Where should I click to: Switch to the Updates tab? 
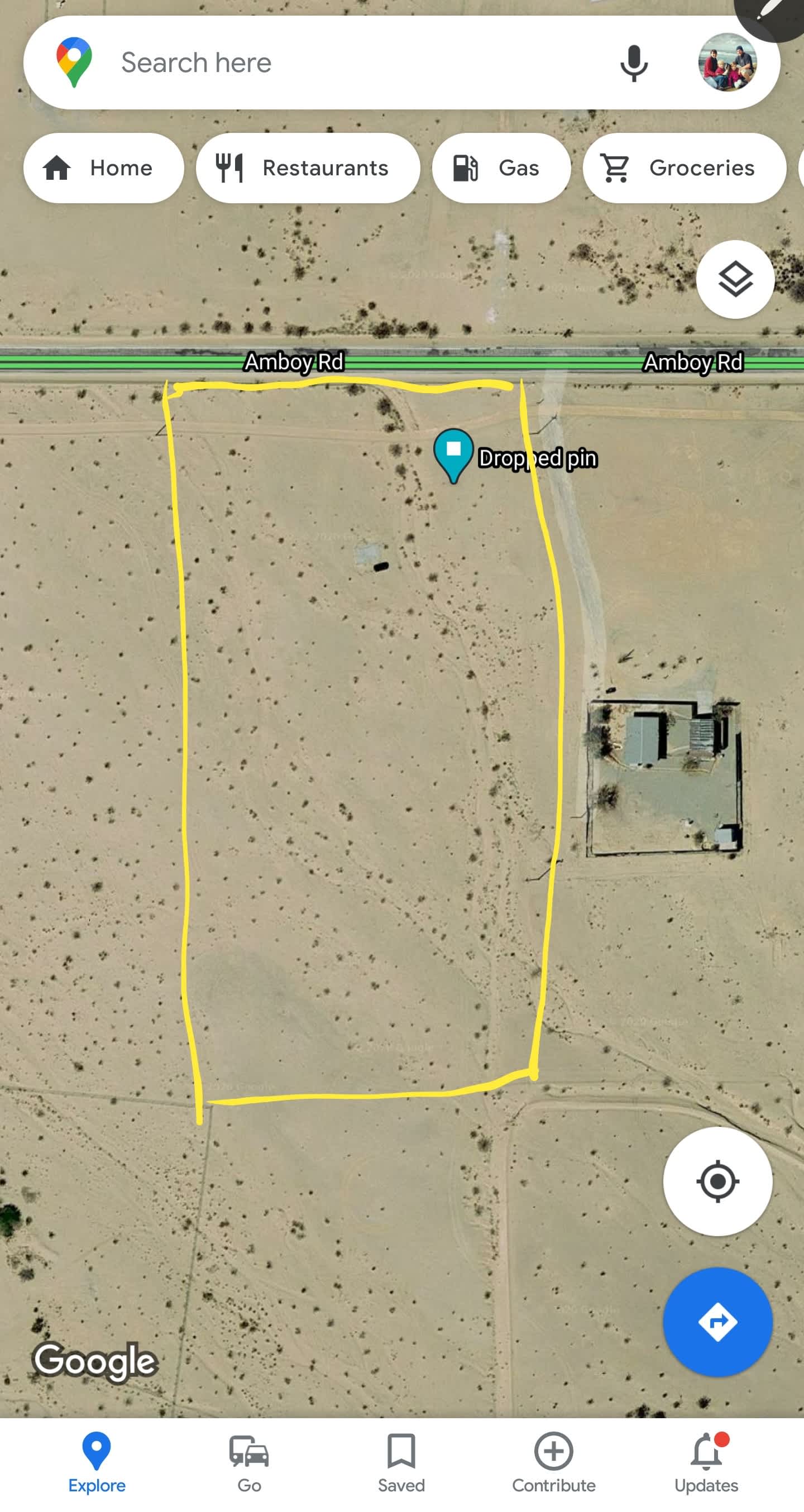706,1462
